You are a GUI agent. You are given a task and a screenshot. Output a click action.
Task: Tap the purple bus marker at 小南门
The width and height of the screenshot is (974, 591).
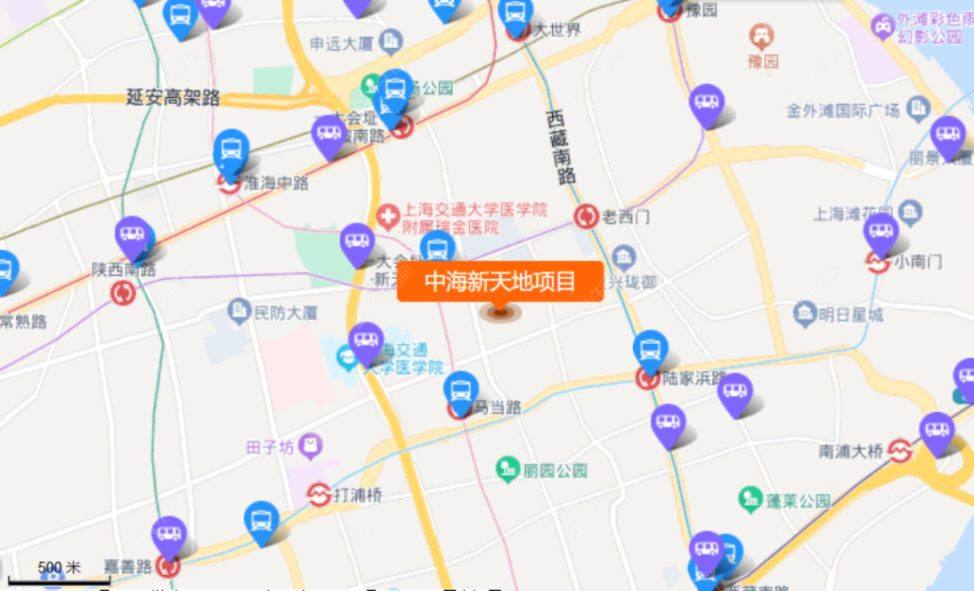(881, 233)
